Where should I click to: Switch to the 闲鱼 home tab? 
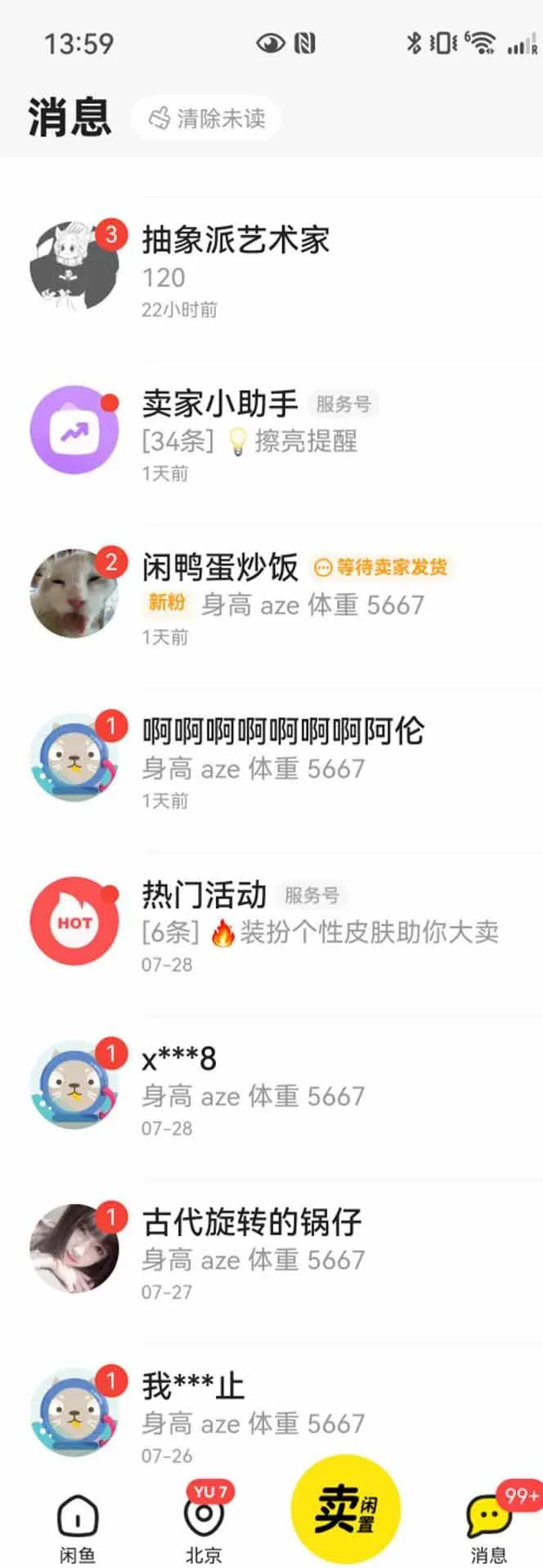coord(78,1525)
